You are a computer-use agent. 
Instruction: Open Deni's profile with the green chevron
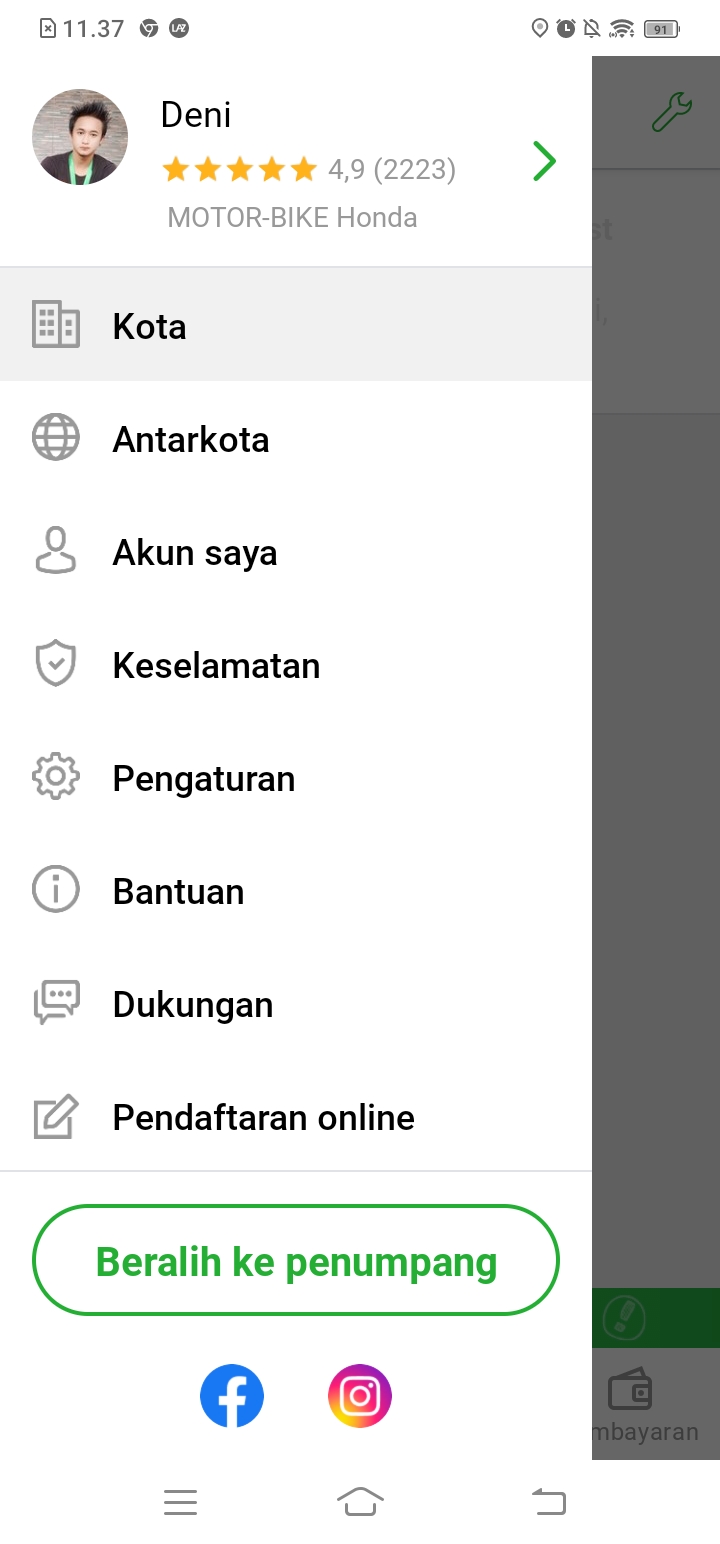pyautogui.click(x=544, y=161)
